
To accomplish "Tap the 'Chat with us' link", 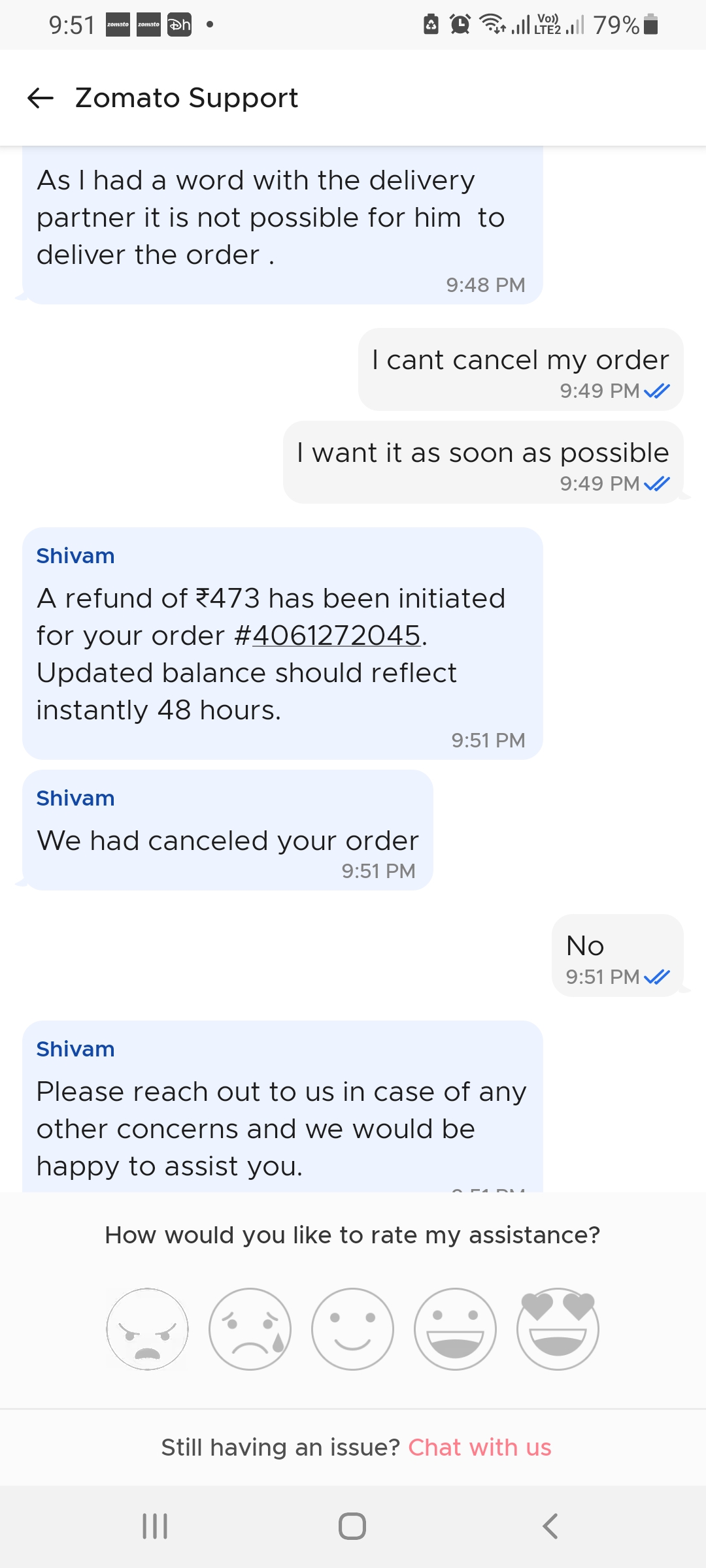I will point(479,1447).
